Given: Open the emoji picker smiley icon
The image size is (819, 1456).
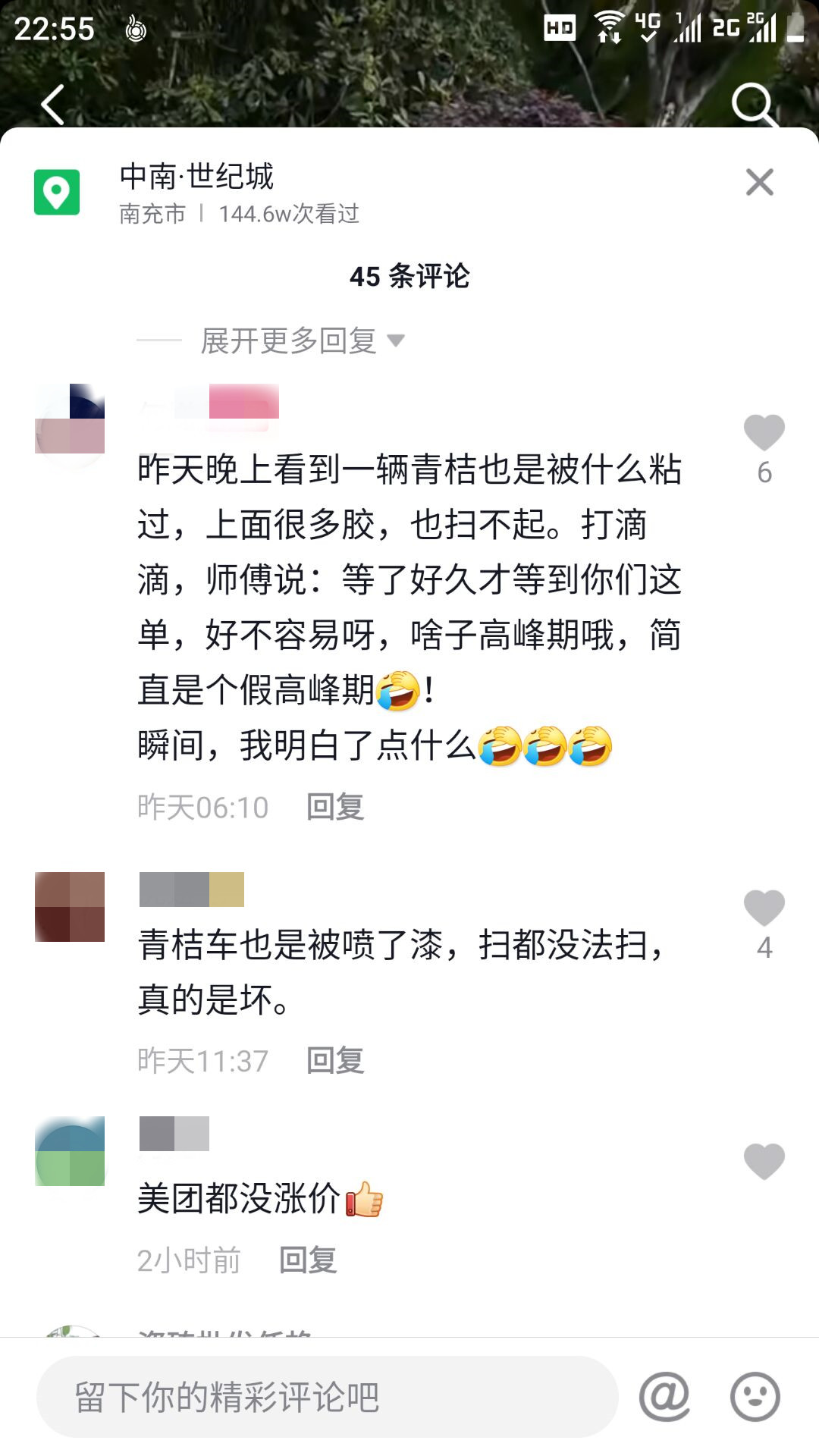Looking at the screenshot, I should click(x=755, y=1397).
